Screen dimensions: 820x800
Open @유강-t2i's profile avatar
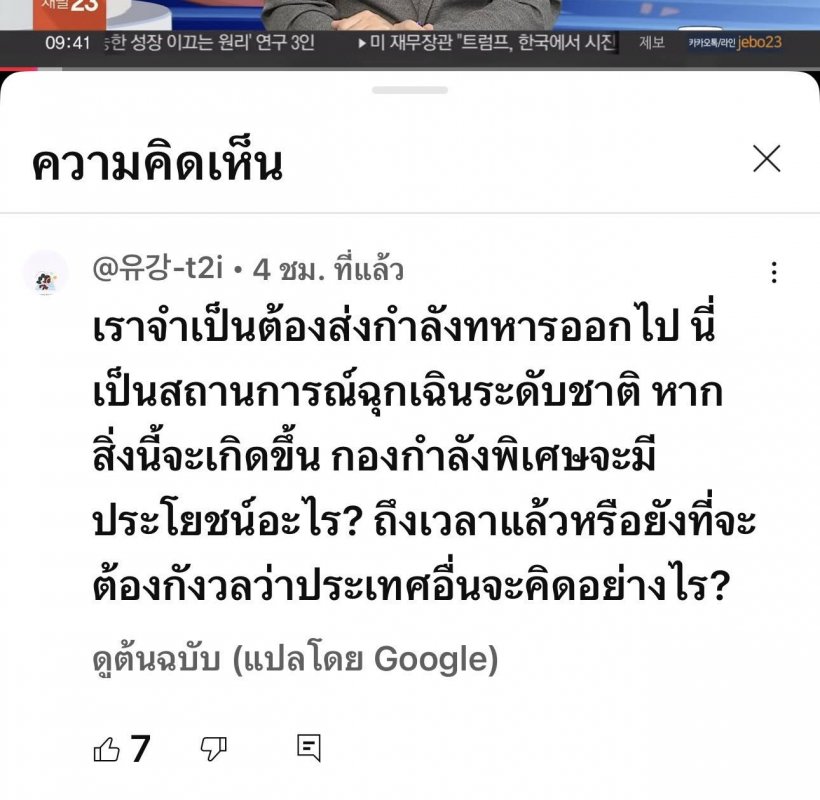click(45, 273)
